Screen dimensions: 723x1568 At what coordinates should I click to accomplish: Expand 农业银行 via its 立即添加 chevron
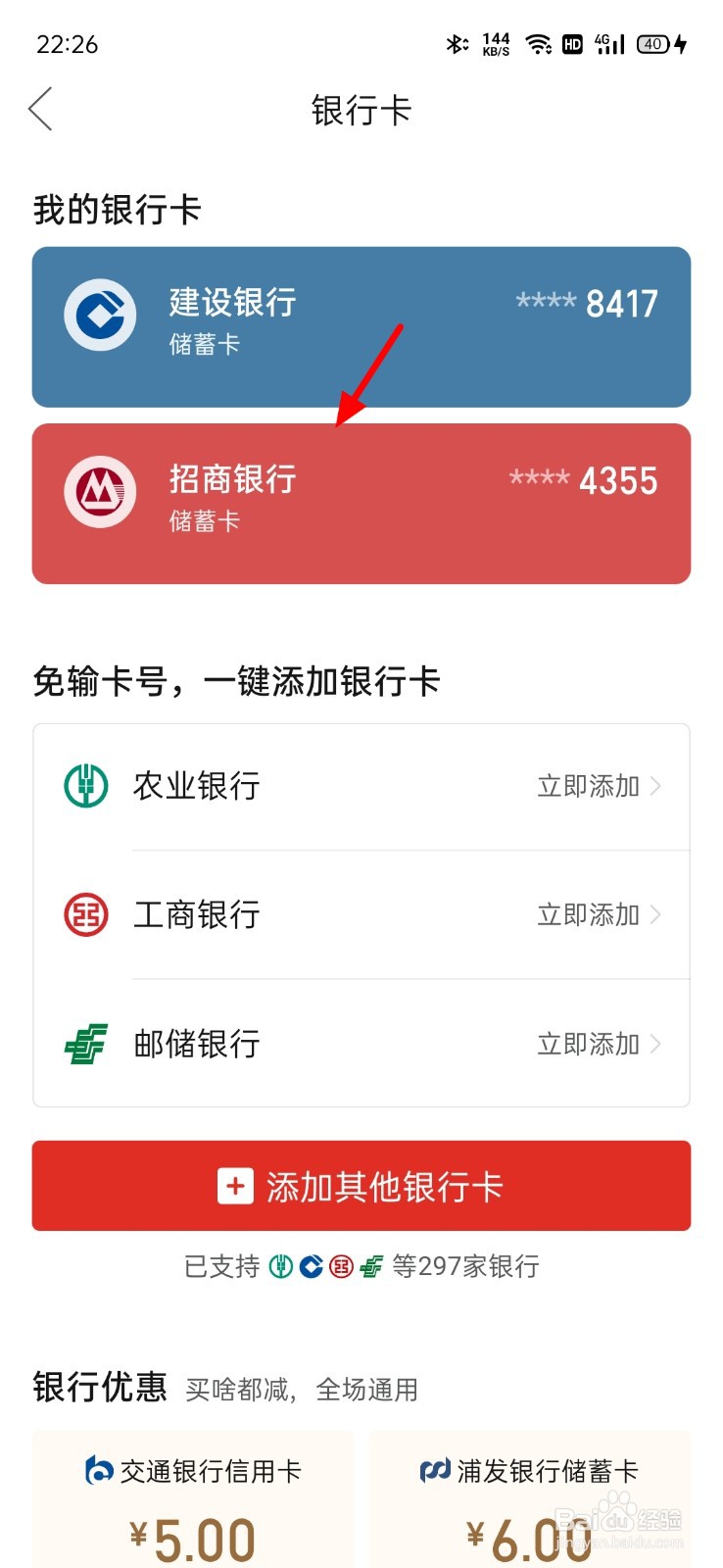click(655, 785)
